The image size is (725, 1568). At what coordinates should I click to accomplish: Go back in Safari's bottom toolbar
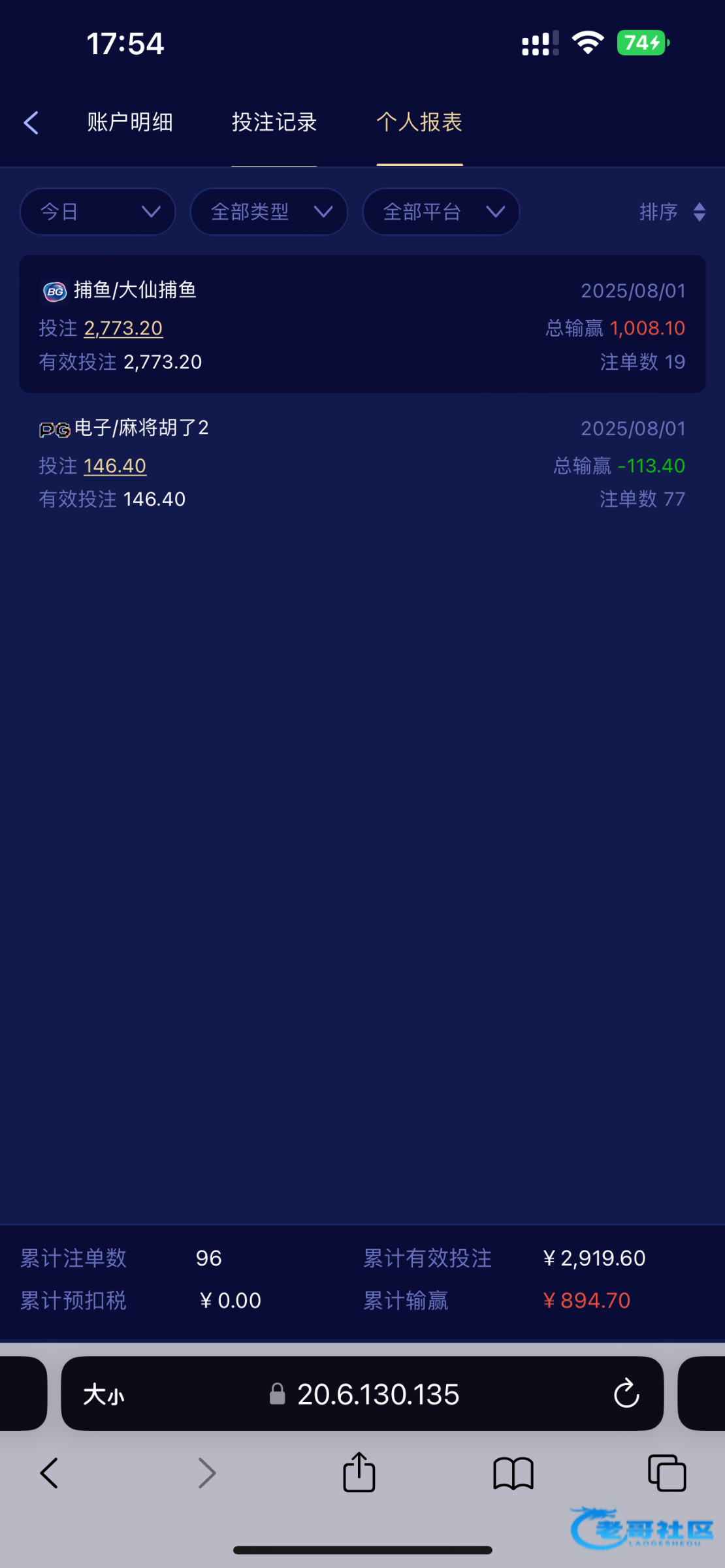[49, 1473]
